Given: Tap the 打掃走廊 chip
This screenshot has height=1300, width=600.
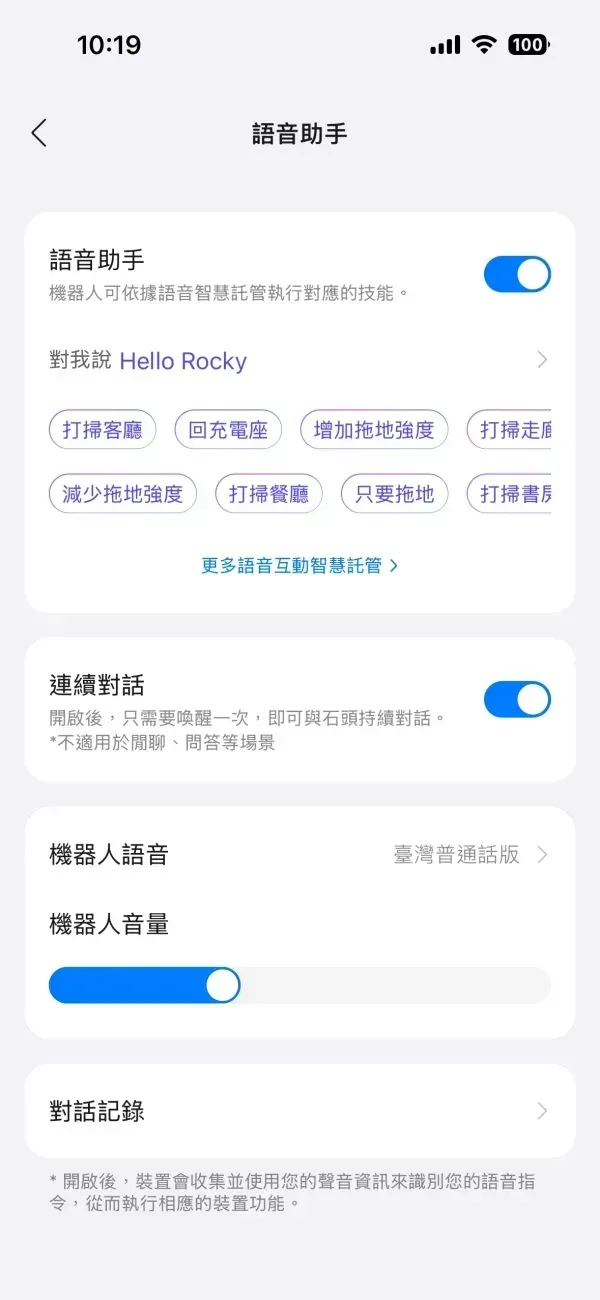Looking at the screenshot, I should 512,430.
